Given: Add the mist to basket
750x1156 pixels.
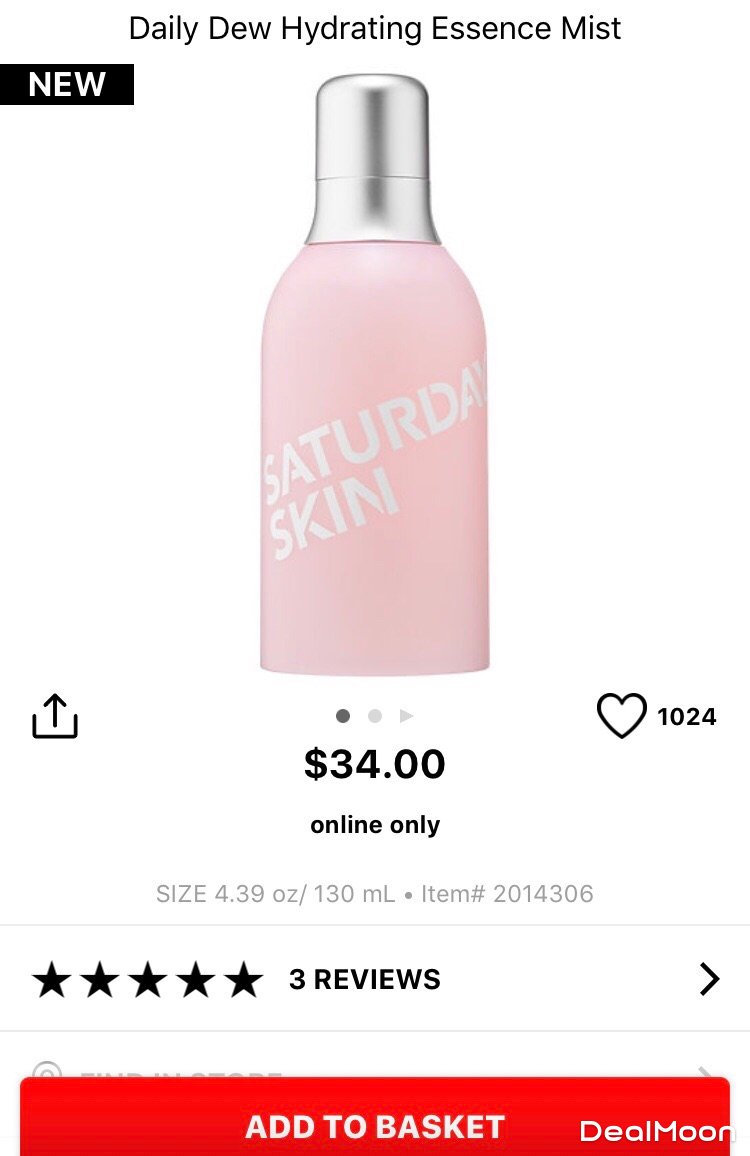Looking at the screenshot, I should point(375,1126).
